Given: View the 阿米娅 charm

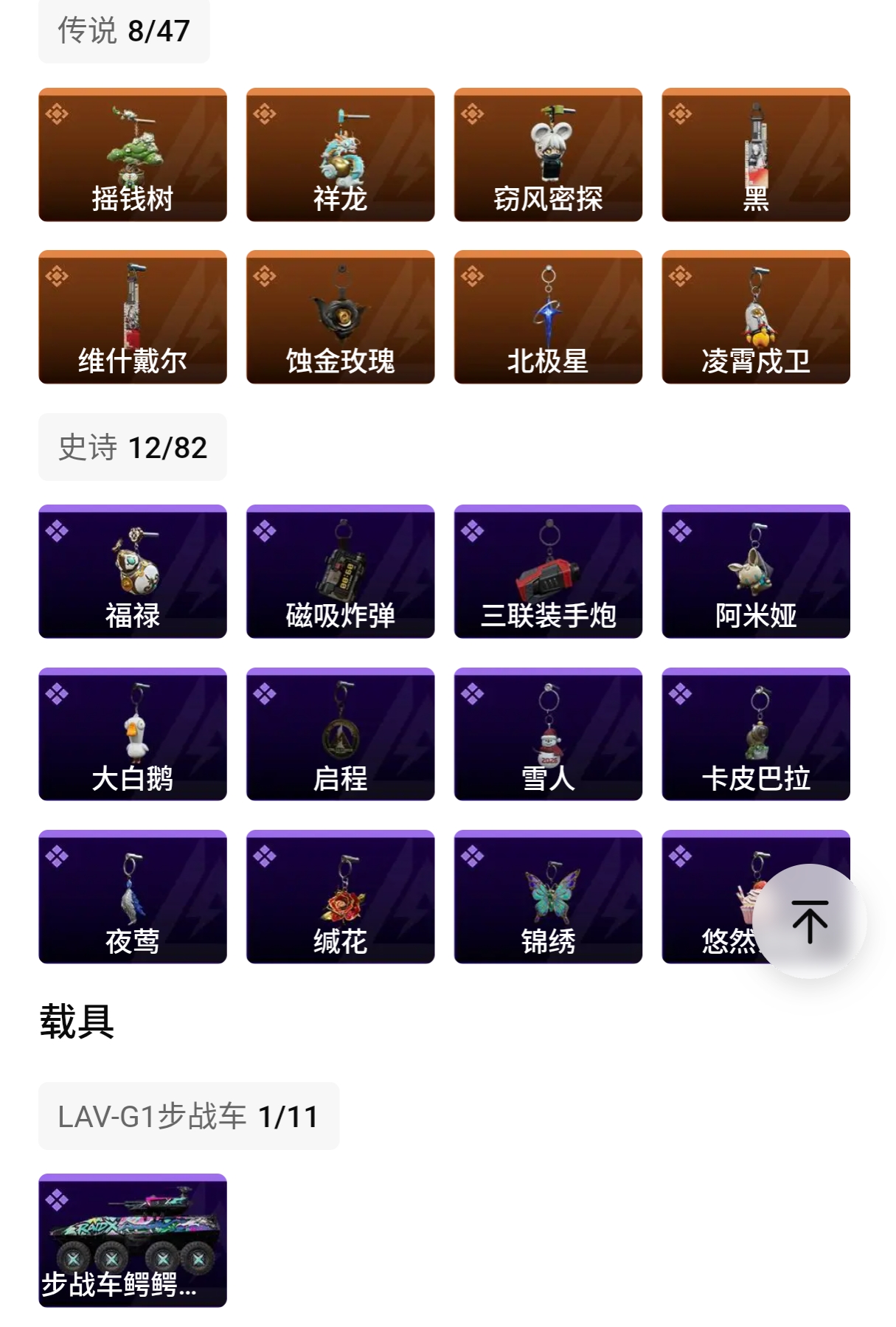Looking at the screenshot, I should click(756, 572).
